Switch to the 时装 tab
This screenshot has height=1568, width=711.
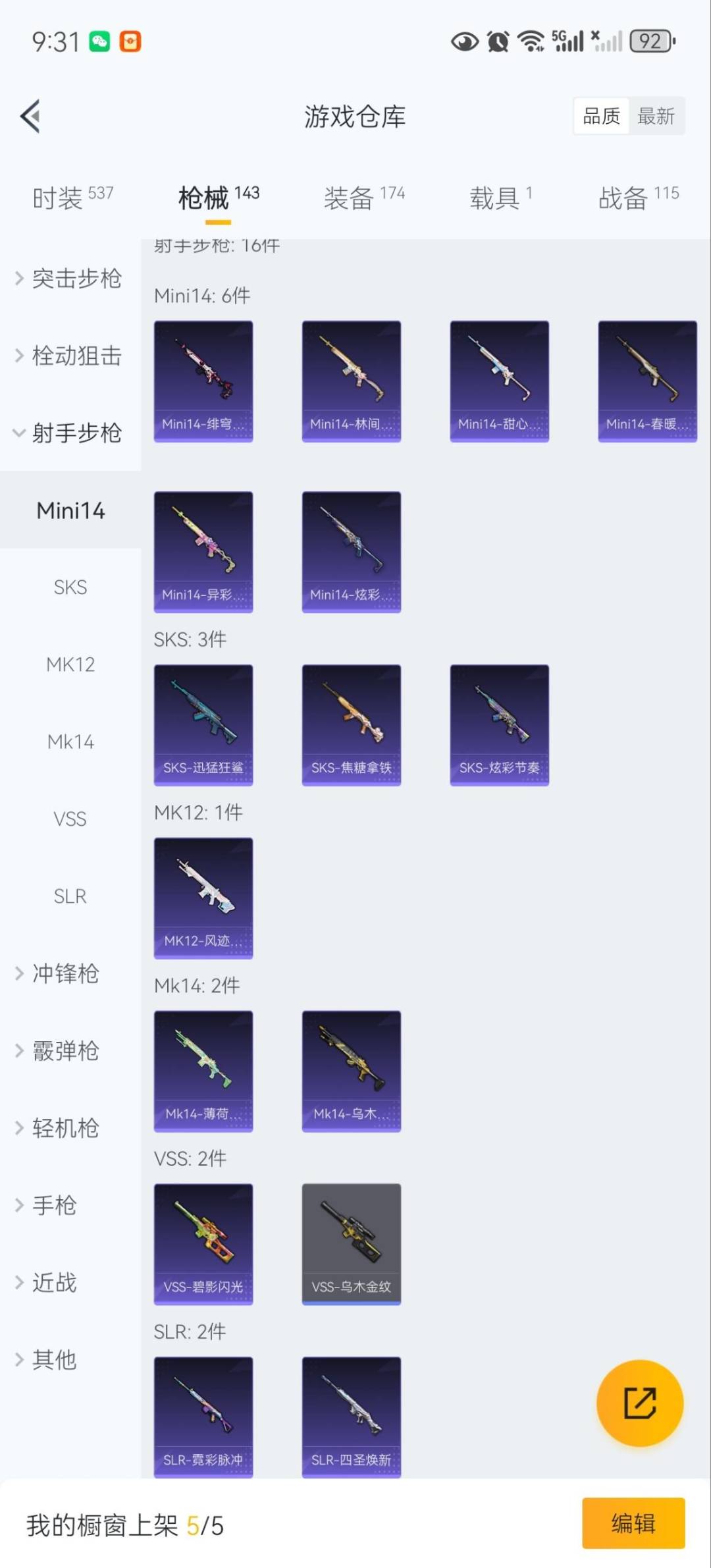tap(72, 197)
